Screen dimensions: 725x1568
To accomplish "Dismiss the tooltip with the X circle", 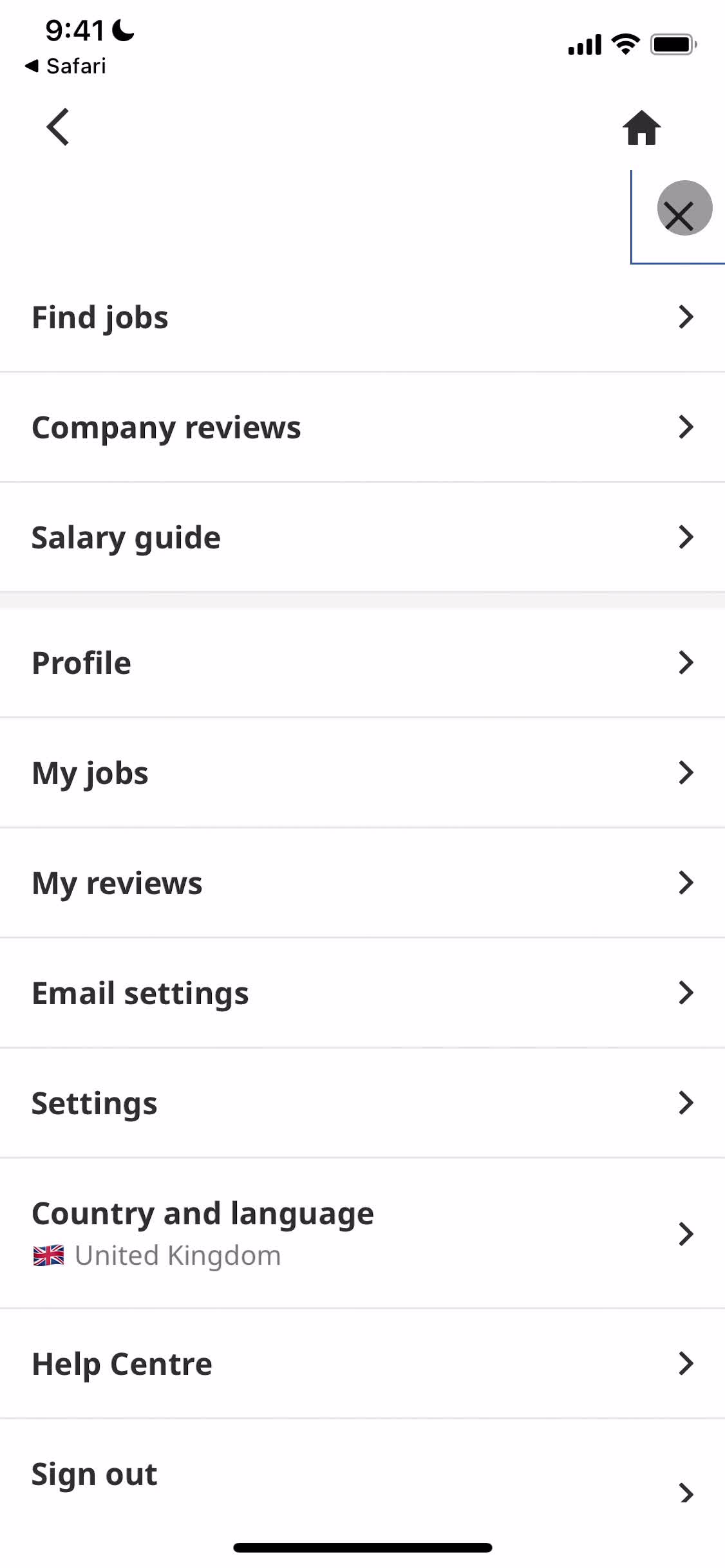I will pyautogui.click(x=684, y=208).
